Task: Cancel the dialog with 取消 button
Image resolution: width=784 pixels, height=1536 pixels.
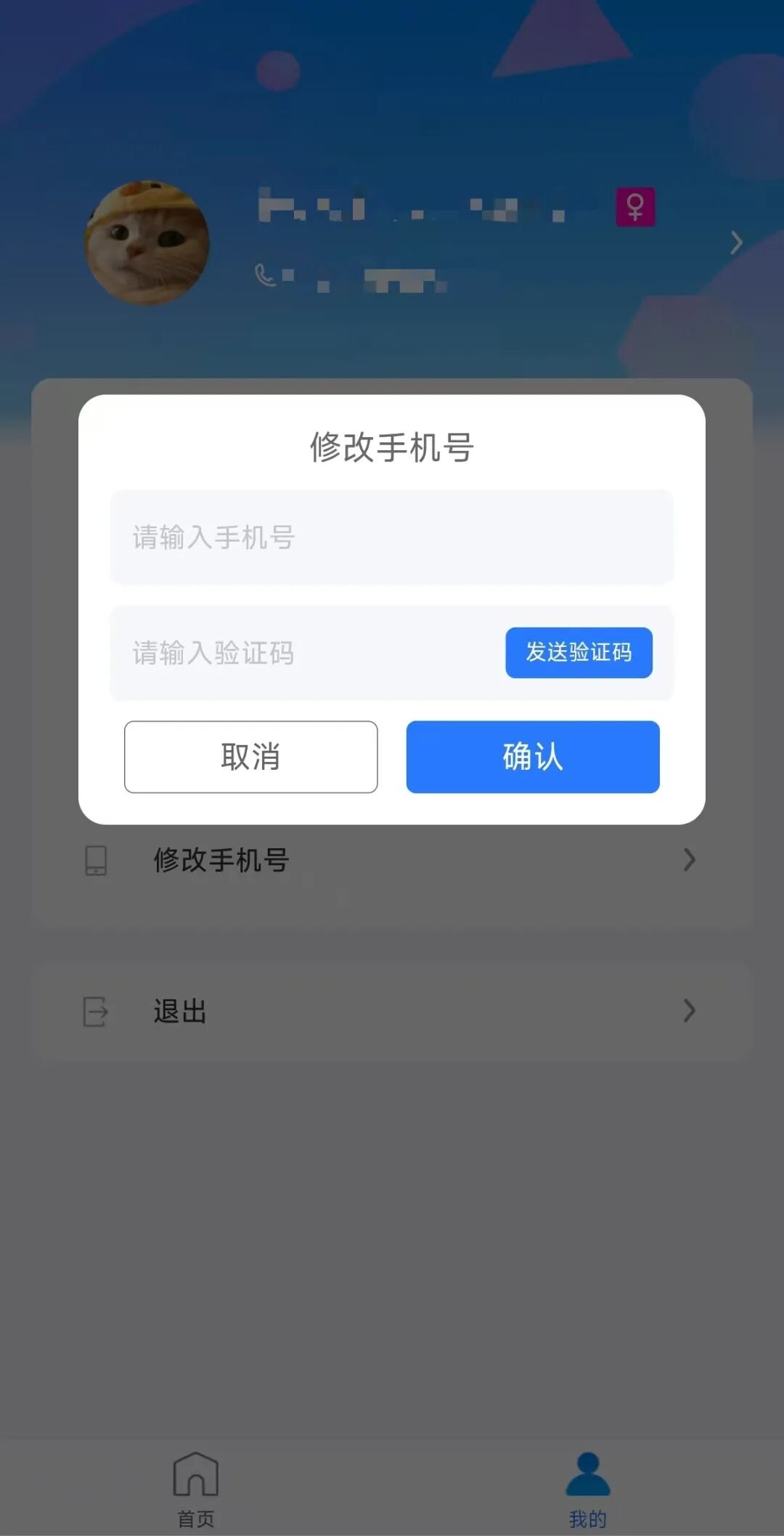Action: 250,757
